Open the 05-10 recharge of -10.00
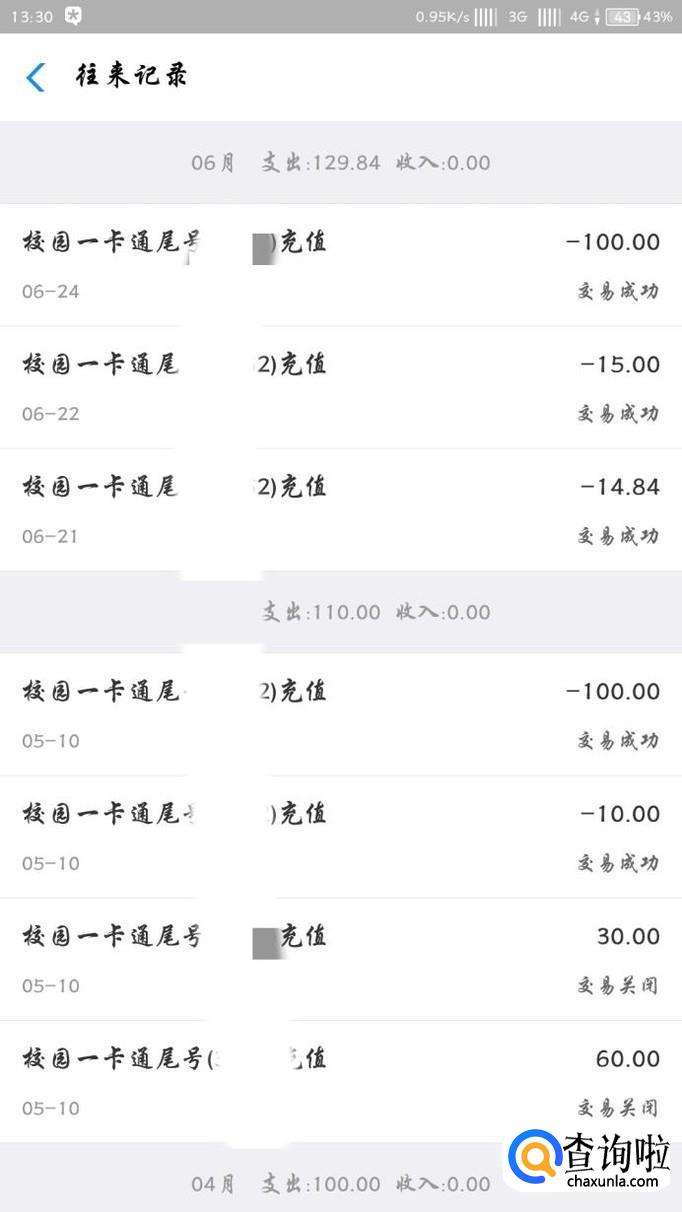 (340, 837)
